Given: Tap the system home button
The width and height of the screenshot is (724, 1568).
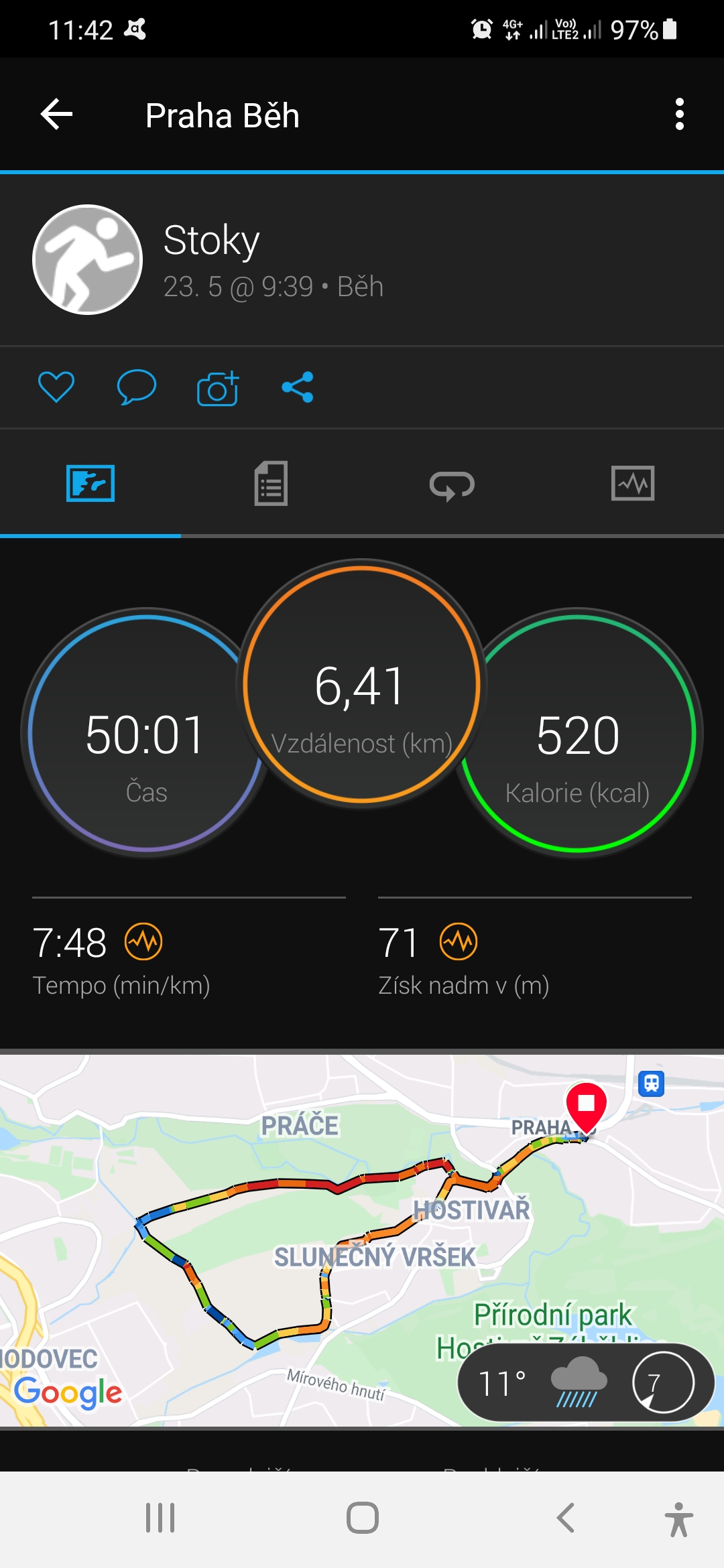Looking at the screenshot, I should click(x=363, y=1518).
